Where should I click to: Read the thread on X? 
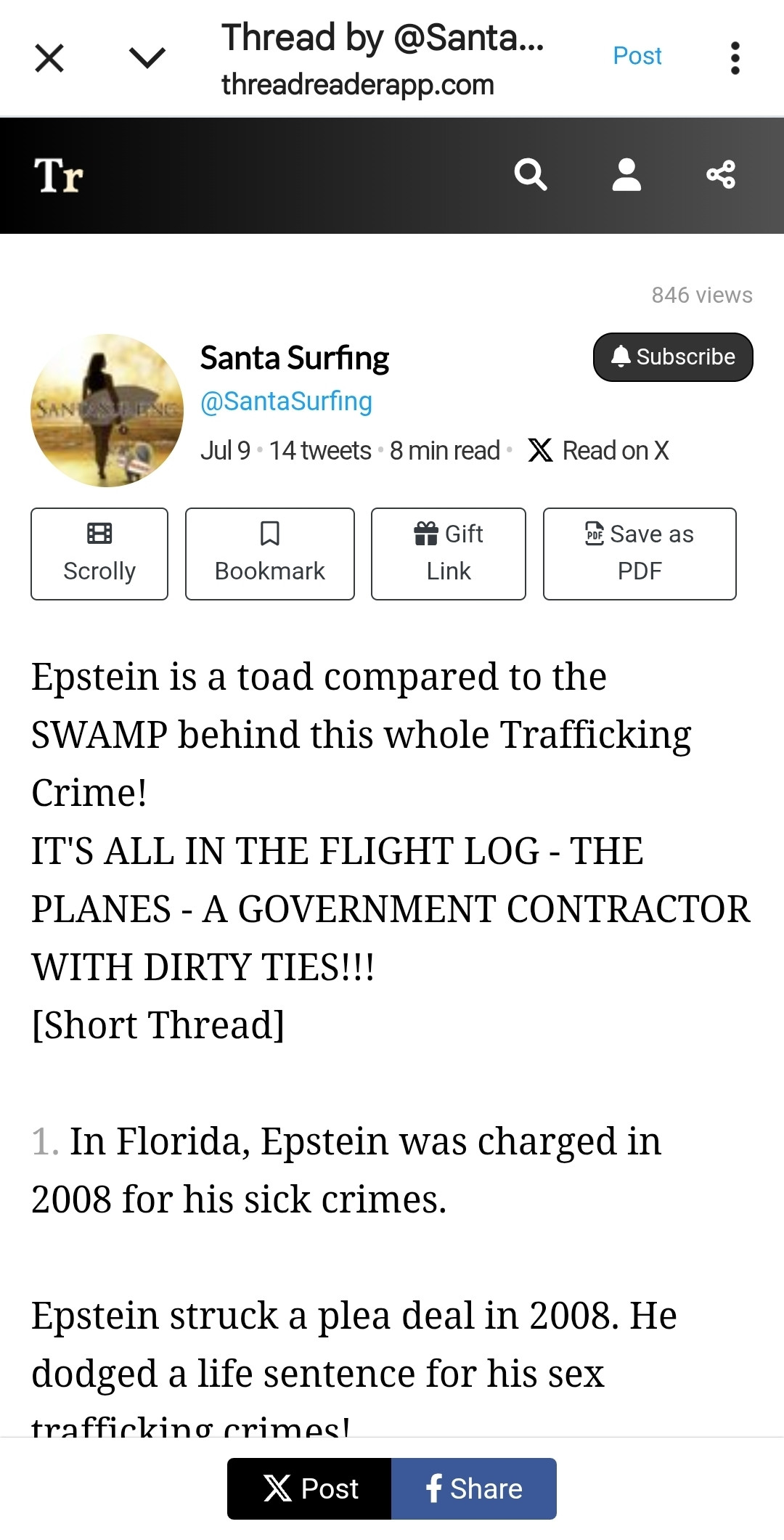[598, 451]
